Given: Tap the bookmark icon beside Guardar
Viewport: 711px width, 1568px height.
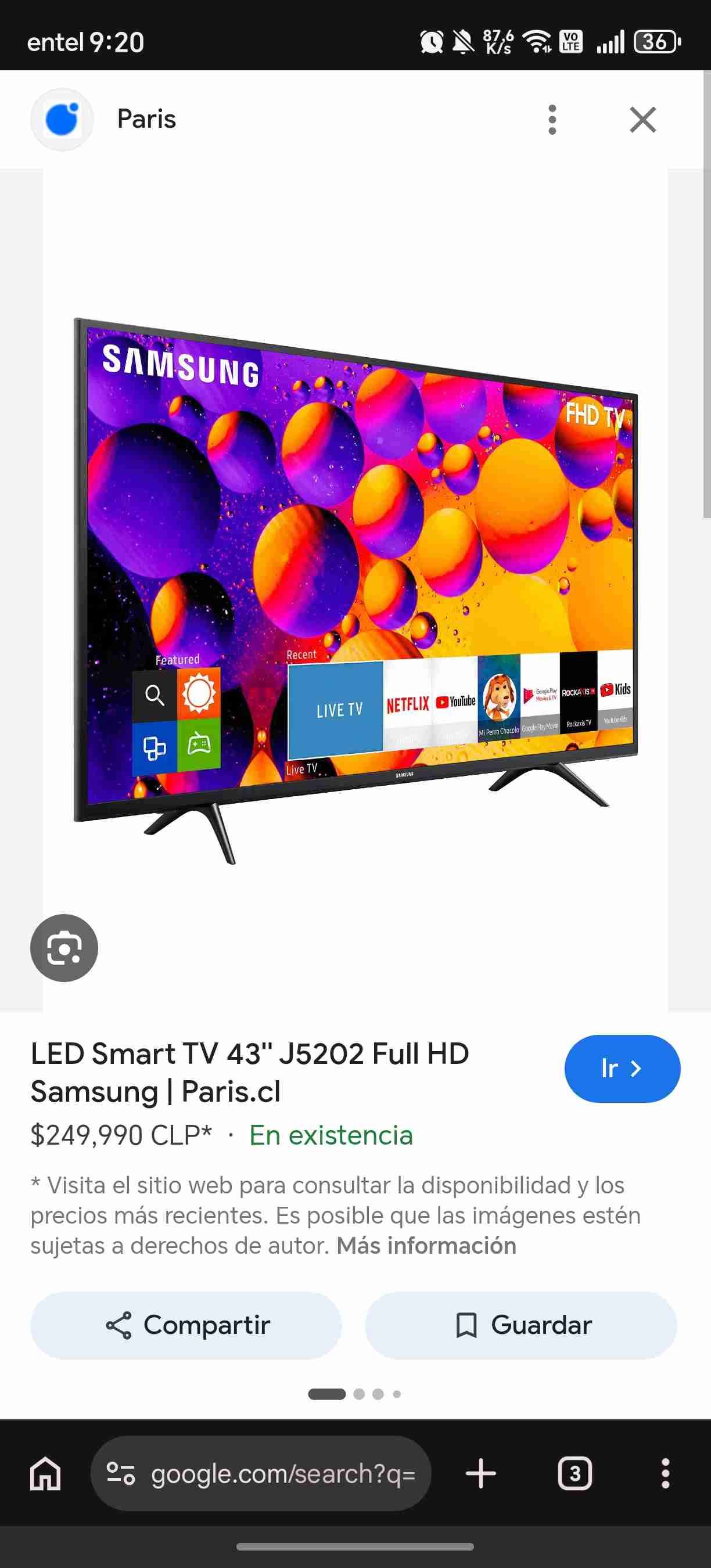Looking at the screenshot, I should (x=468, y=1325).
